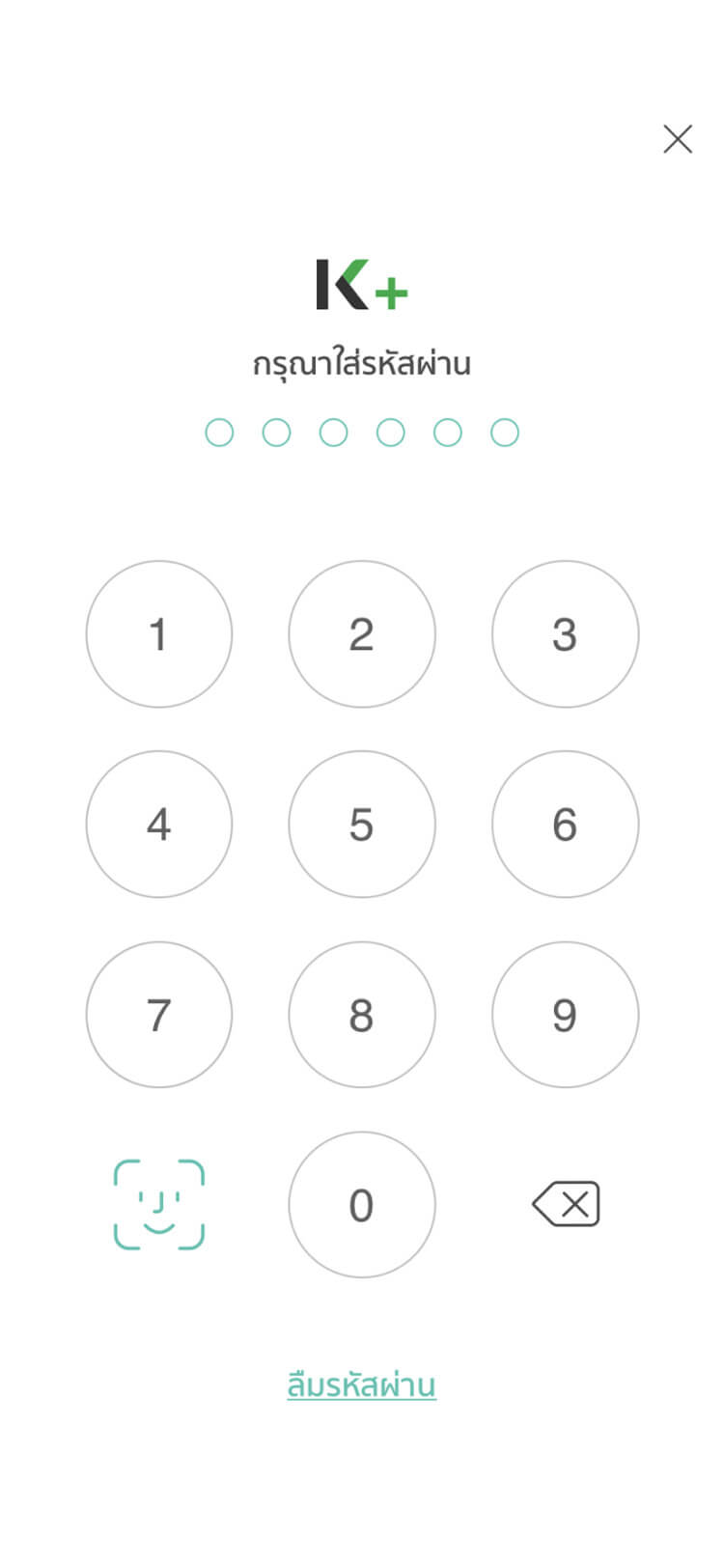This screenshot has width=724, height=1568.
Task: Close the K+ passcode screen
Action: click(x=678, y=139)
